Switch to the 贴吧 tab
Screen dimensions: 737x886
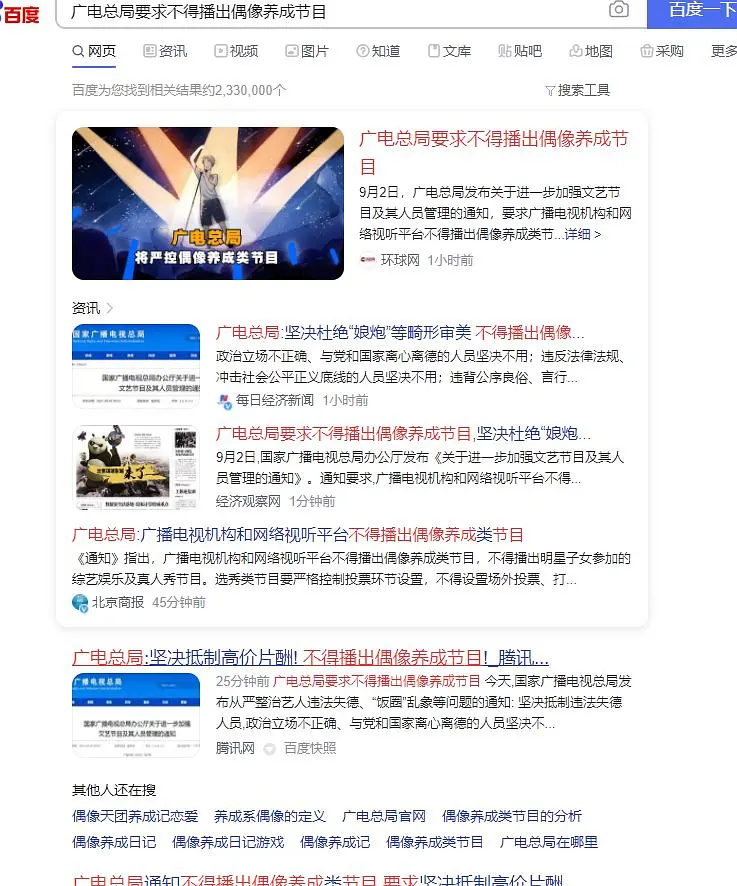click(520, 51)
